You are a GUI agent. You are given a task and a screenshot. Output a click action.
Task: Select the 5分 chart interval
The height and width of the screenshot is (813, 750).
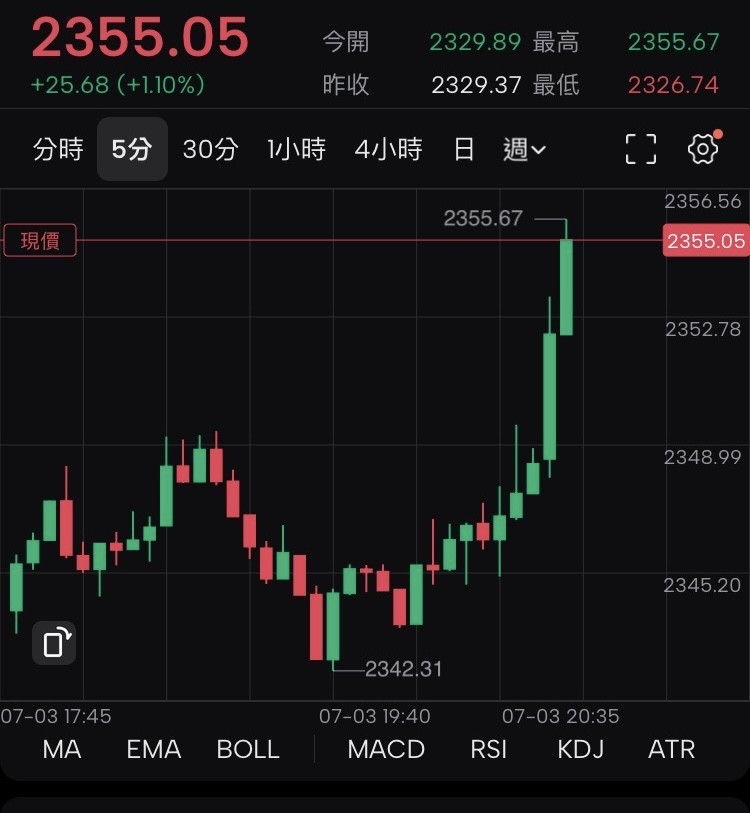coord(132,150)
